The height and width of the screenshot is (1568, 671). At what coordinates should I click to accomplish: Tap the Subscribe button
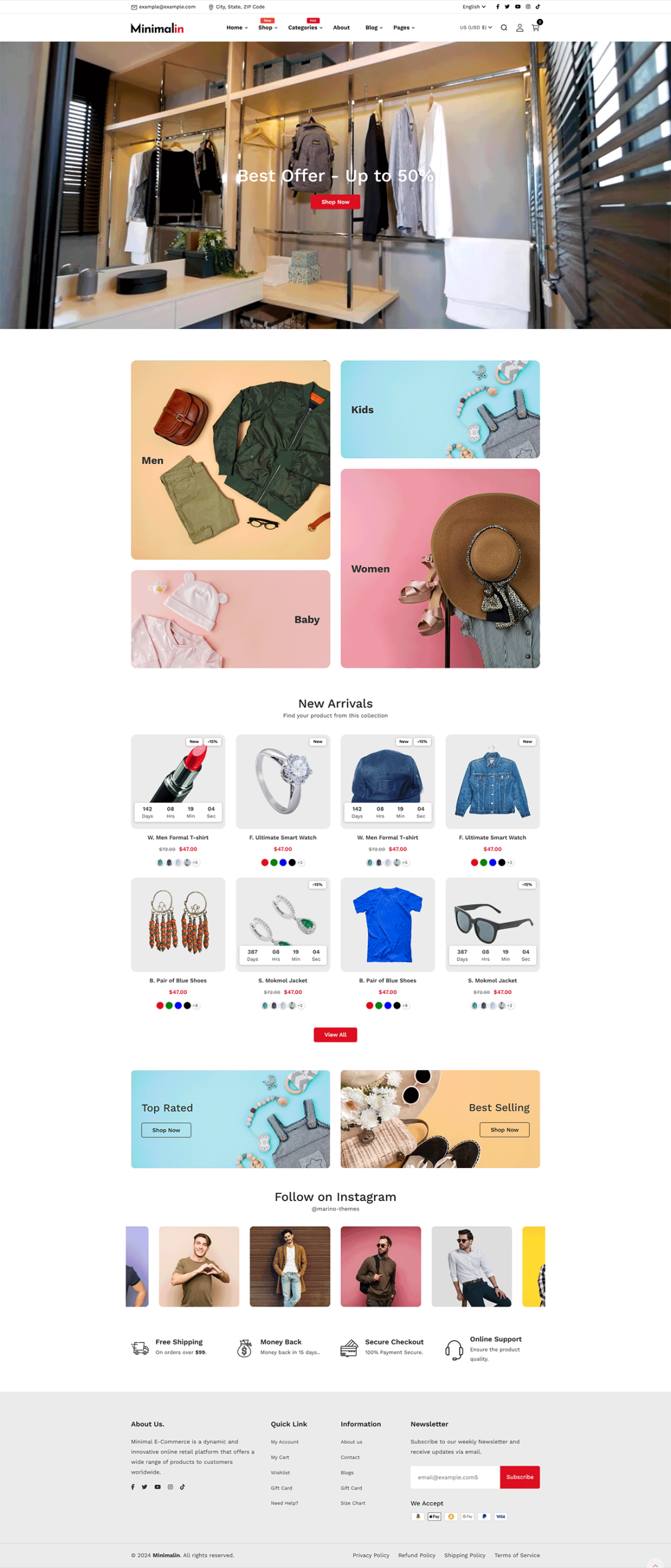(519, 1477)
